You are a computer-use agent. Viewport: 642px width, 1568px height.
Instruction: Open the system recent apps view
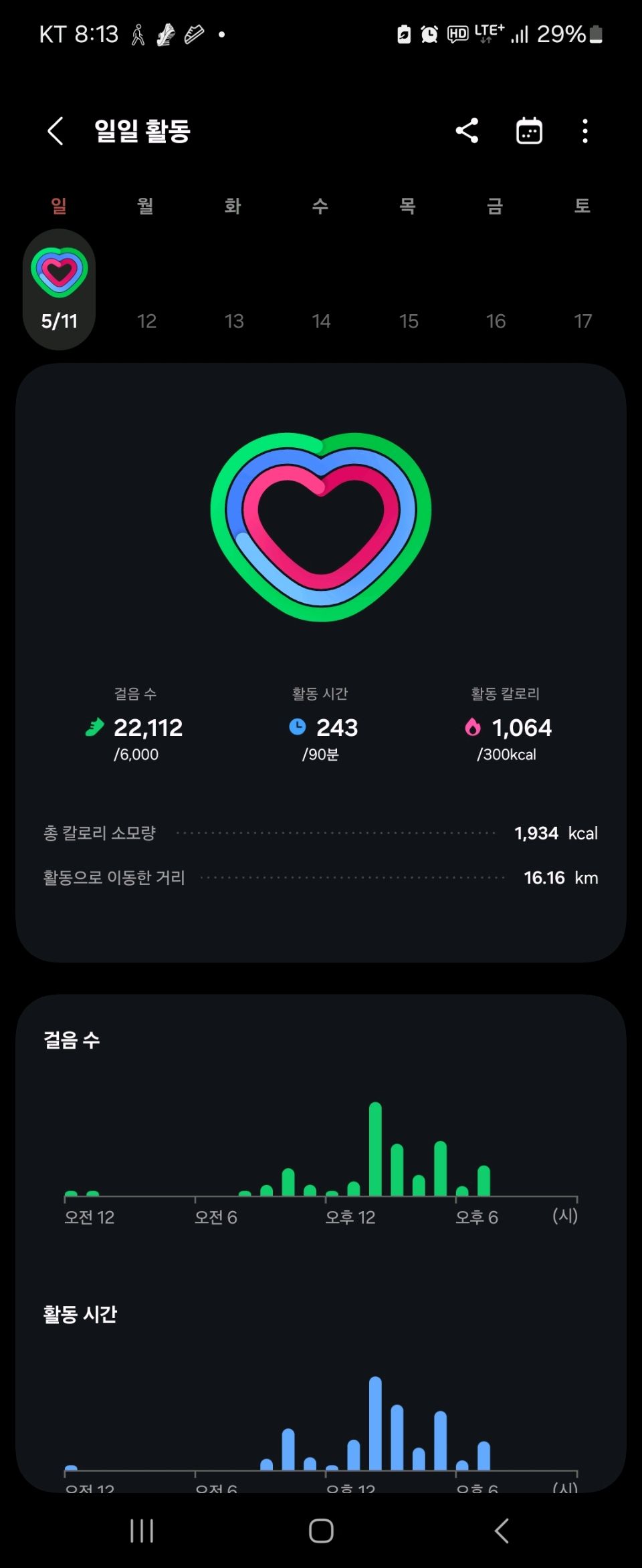pyautogui.click(x=142, y=1531)
